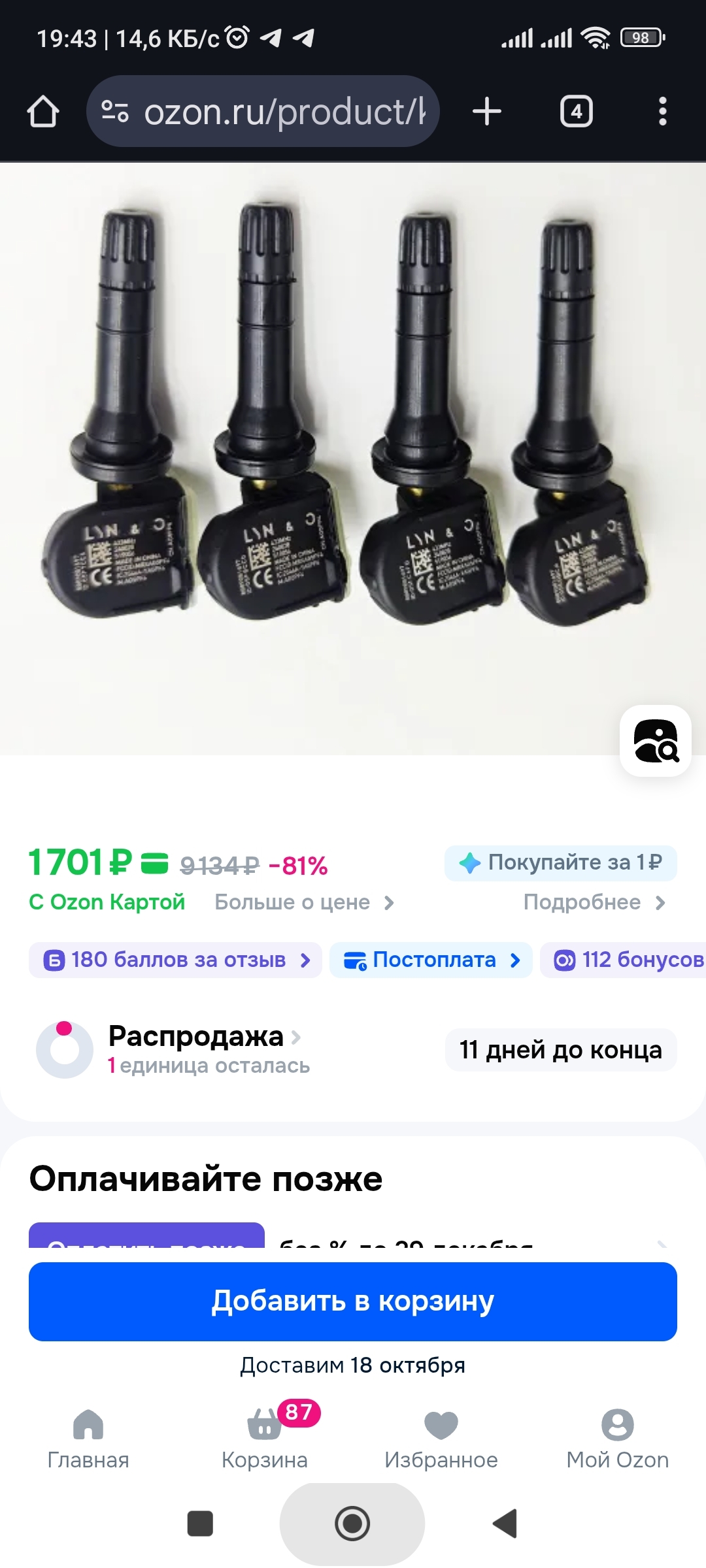Open "180 баллов за отзыв" chip
706x1568 pixels.
tap(175, 960)
